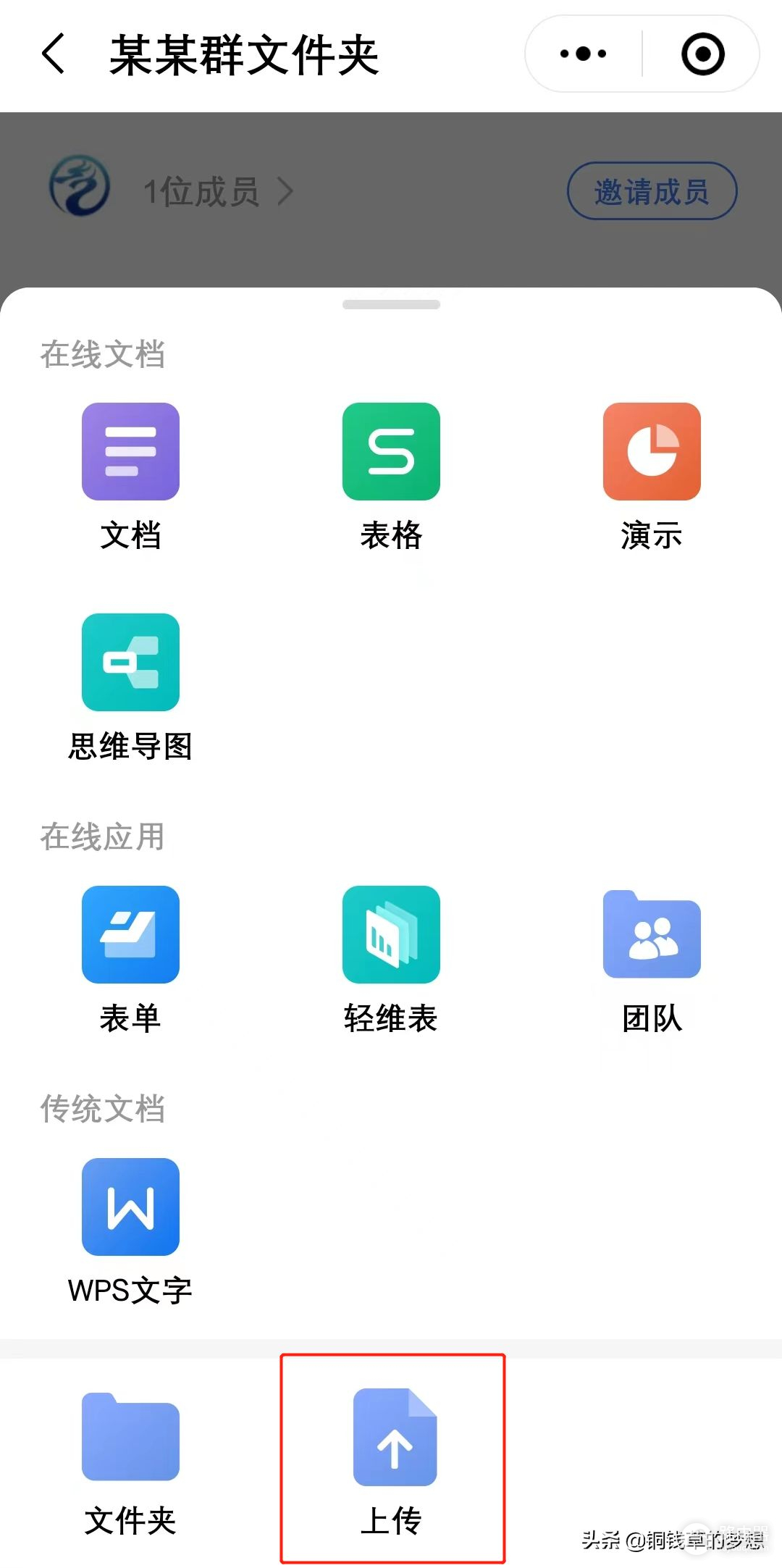Create a WPS文字 document
Image resolution: width=782 pixels, height=1568 pixels.
click(130, 1207)
